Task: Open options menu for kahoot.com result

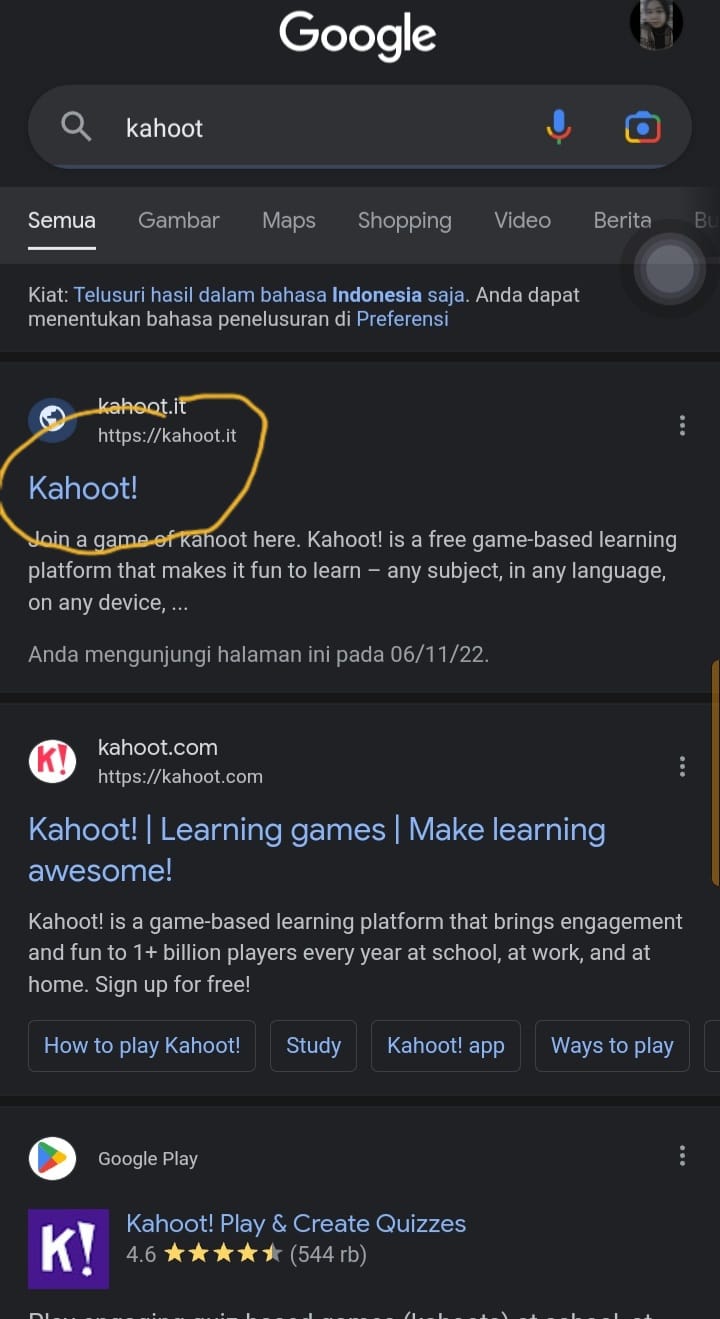Action: 682,766
